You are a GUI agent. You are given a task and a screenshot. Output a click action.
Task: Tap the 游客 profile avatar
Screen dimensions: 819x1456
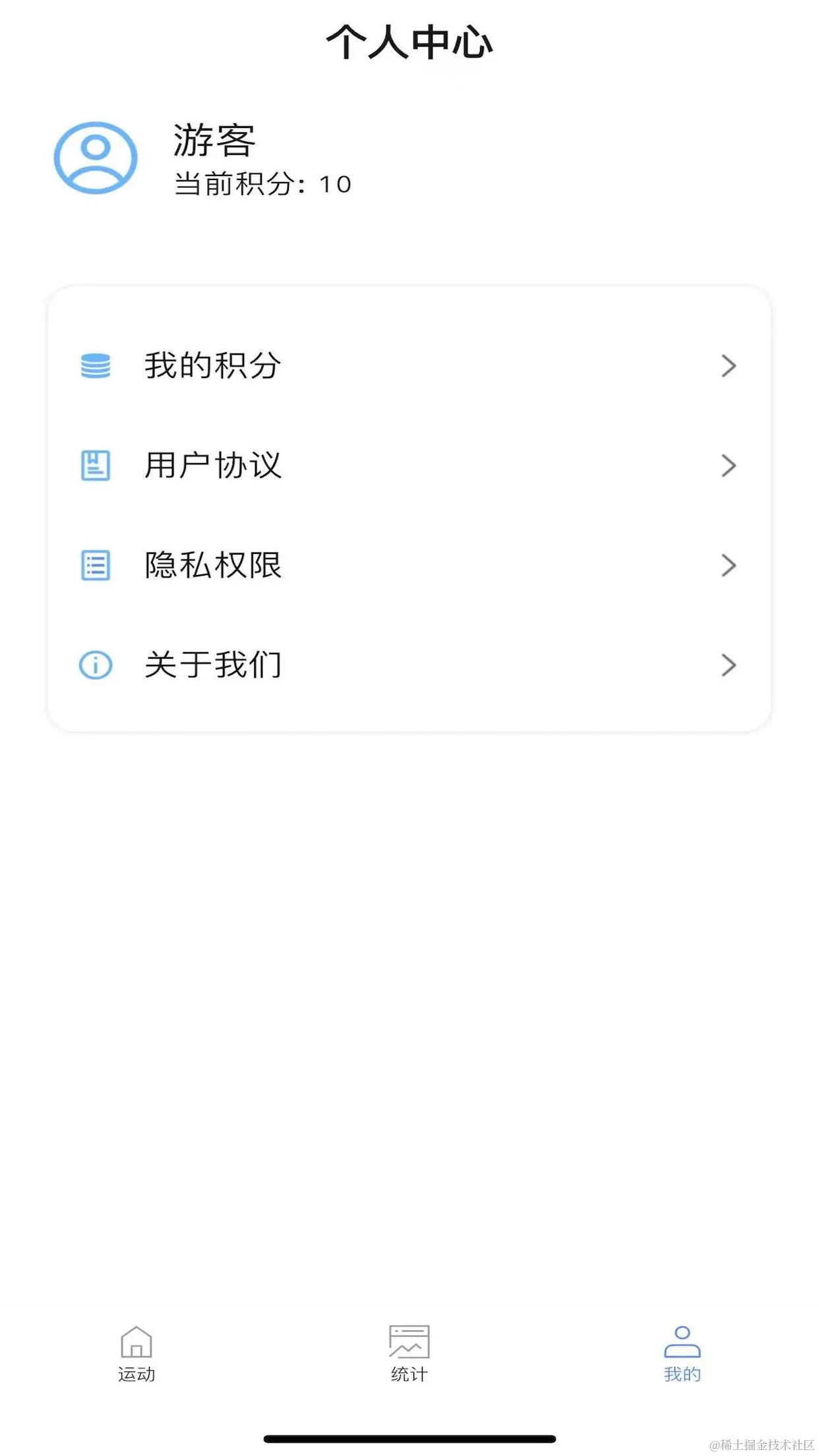96,158
